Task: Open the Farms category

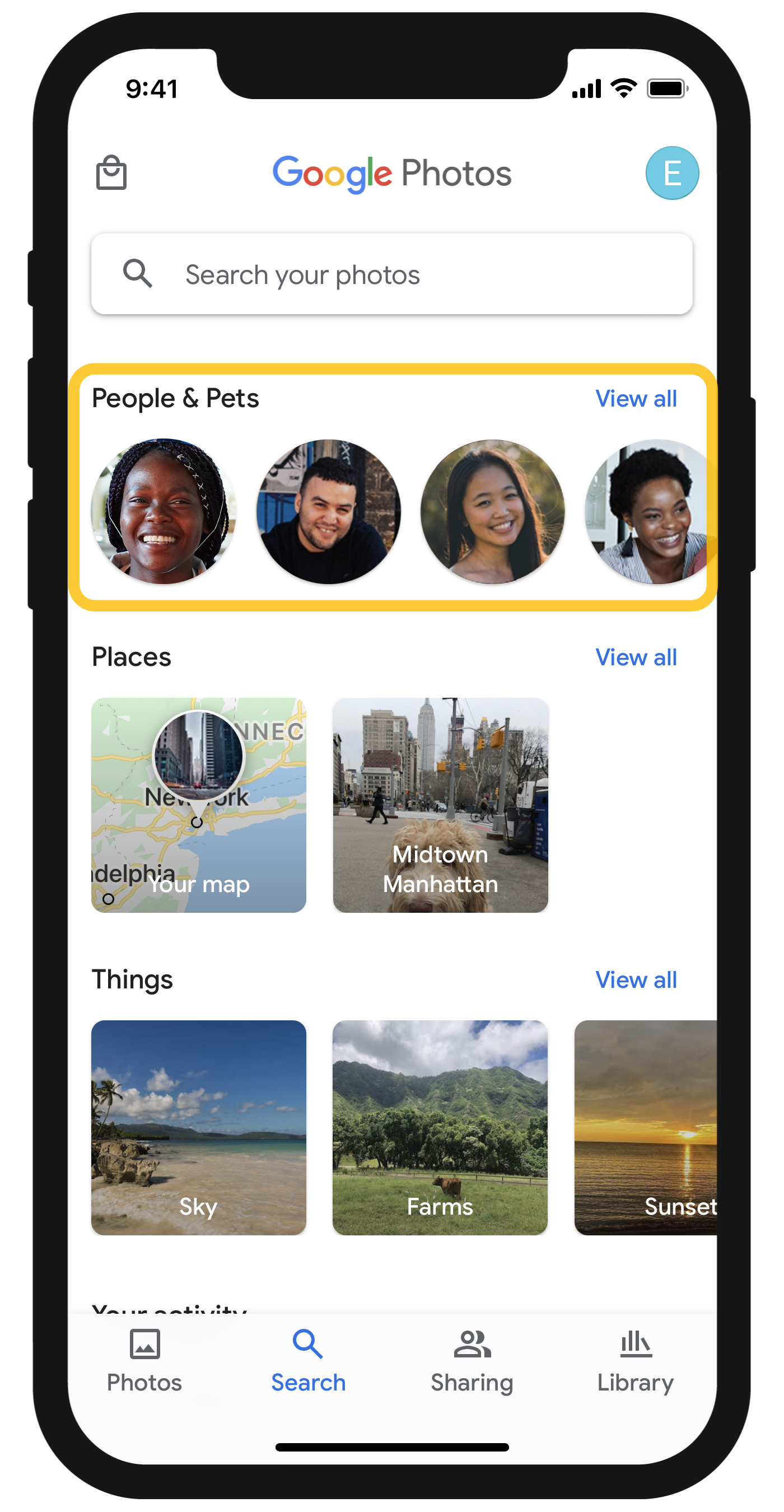Action: point(440,1127)
